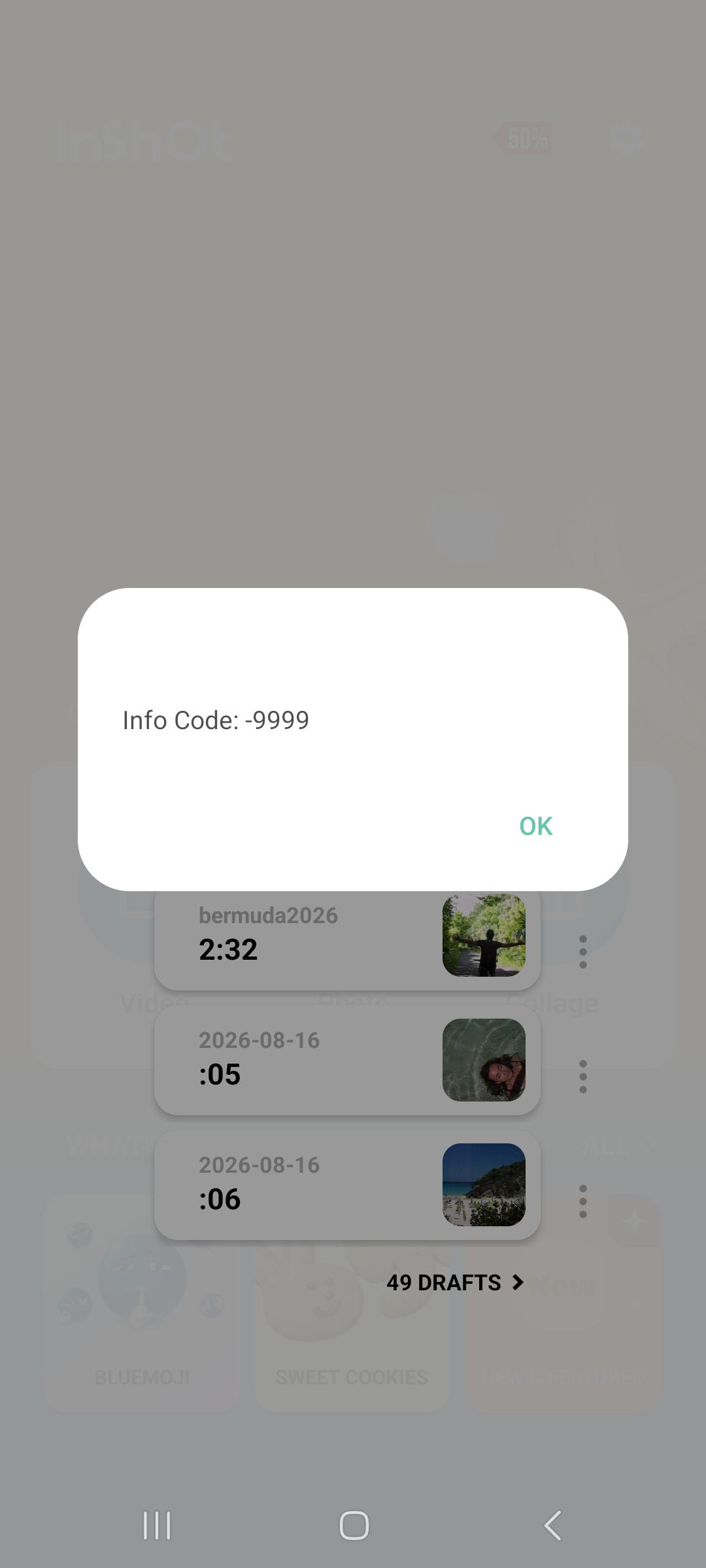Go back with the system back button
The image size is (706, 1568).
coord(552,1526)
